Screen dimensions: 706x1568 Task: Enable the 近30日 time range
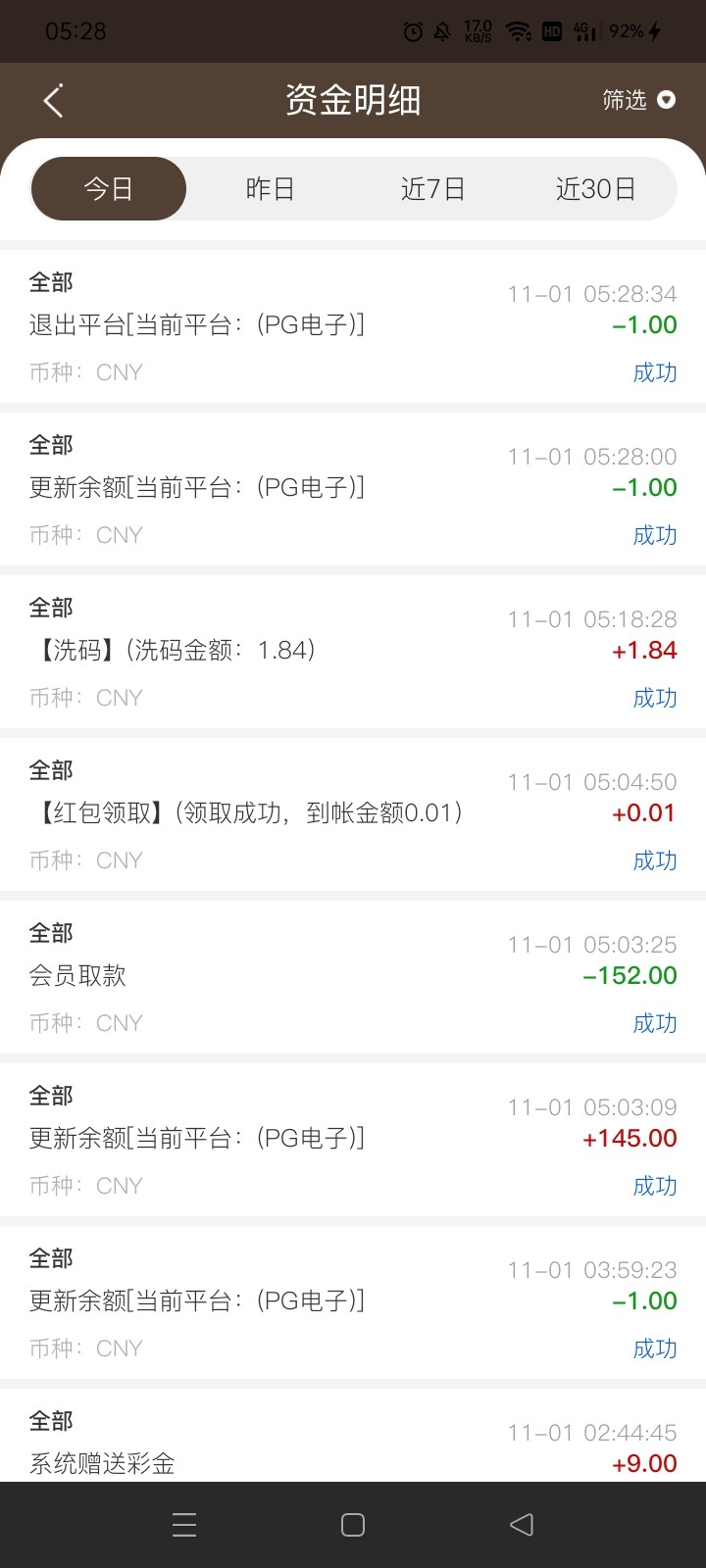coord(595,188)
